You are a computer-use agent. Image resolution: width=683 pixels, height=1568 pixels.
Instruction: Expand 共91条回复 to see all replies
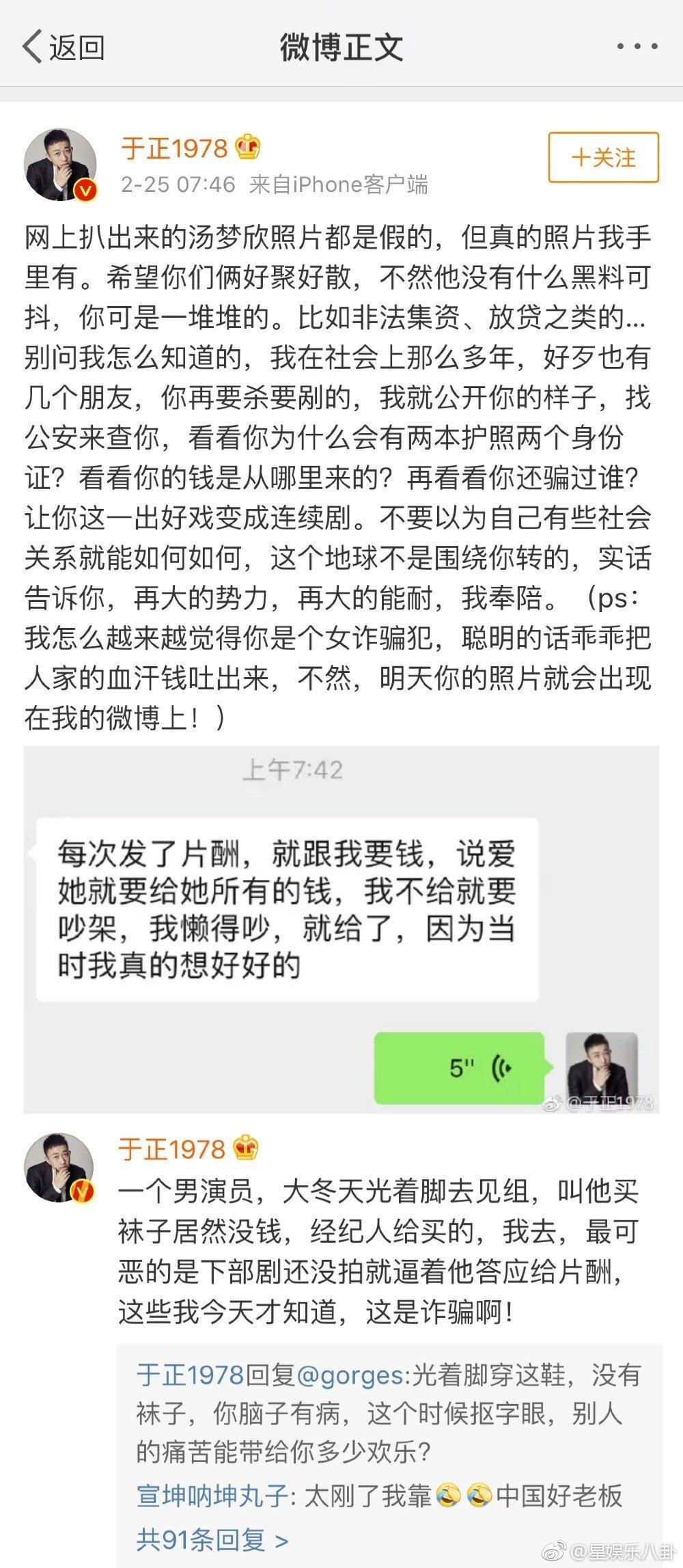point(212,1539)
